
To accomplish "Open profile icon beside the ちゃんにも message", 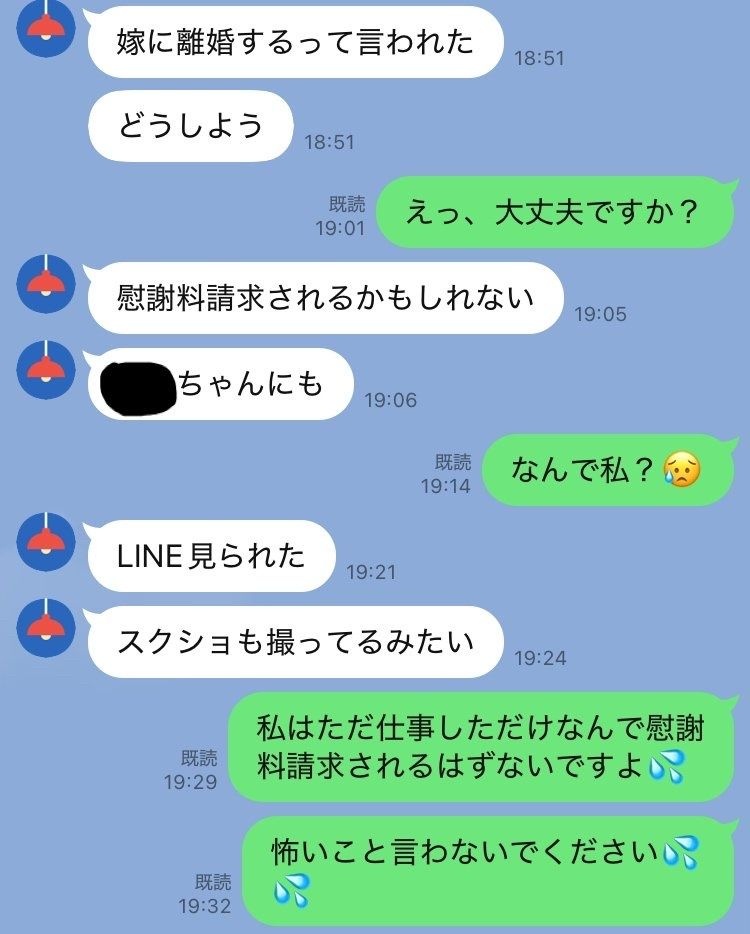I will [46, 369].
